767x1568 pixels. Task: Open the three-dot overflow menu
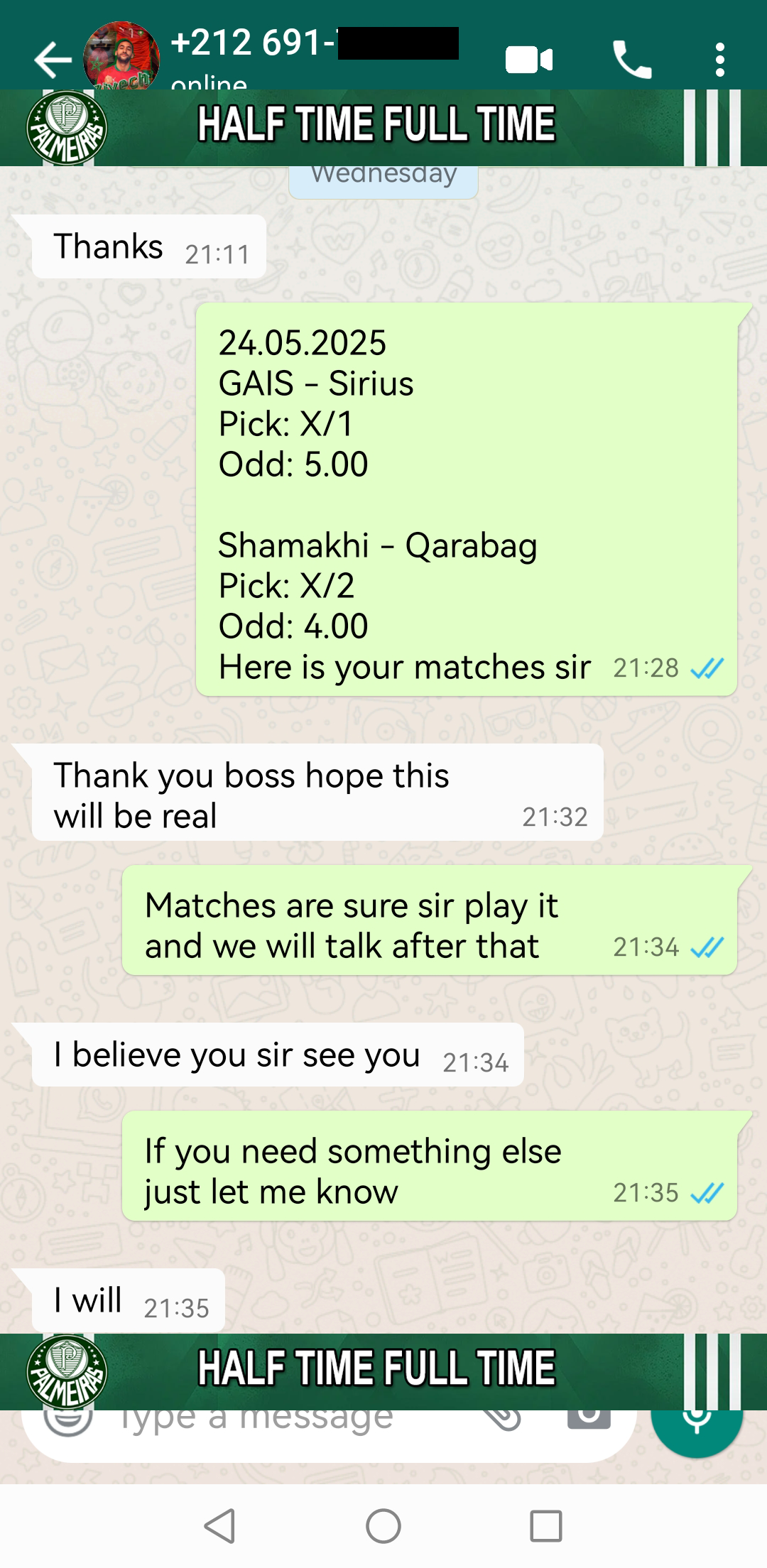[x=720, y=60]
